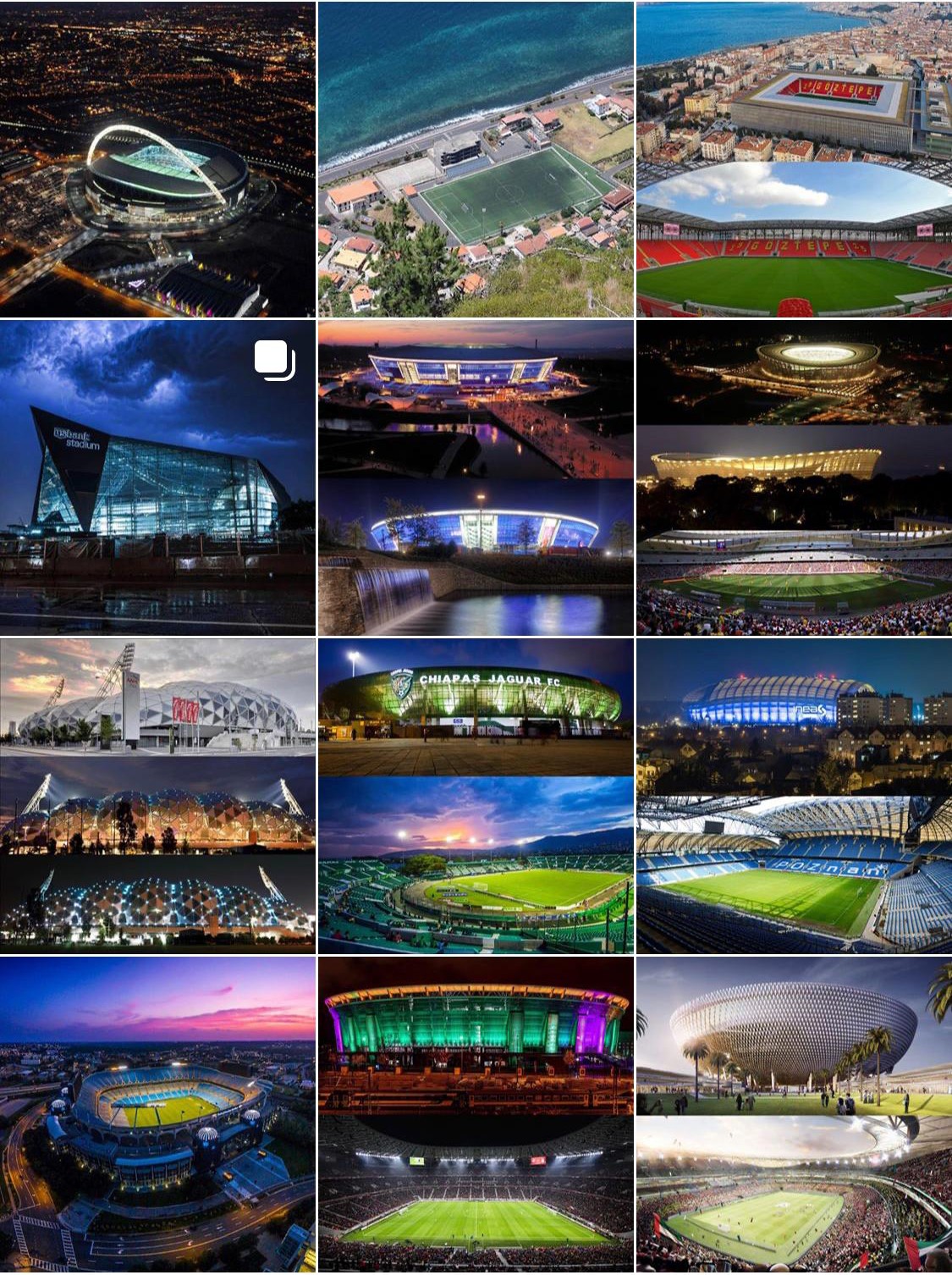Select the purple and green illuminated stadium post
This screenshot has width=952, height=1275.
[x=476, y=1041]
